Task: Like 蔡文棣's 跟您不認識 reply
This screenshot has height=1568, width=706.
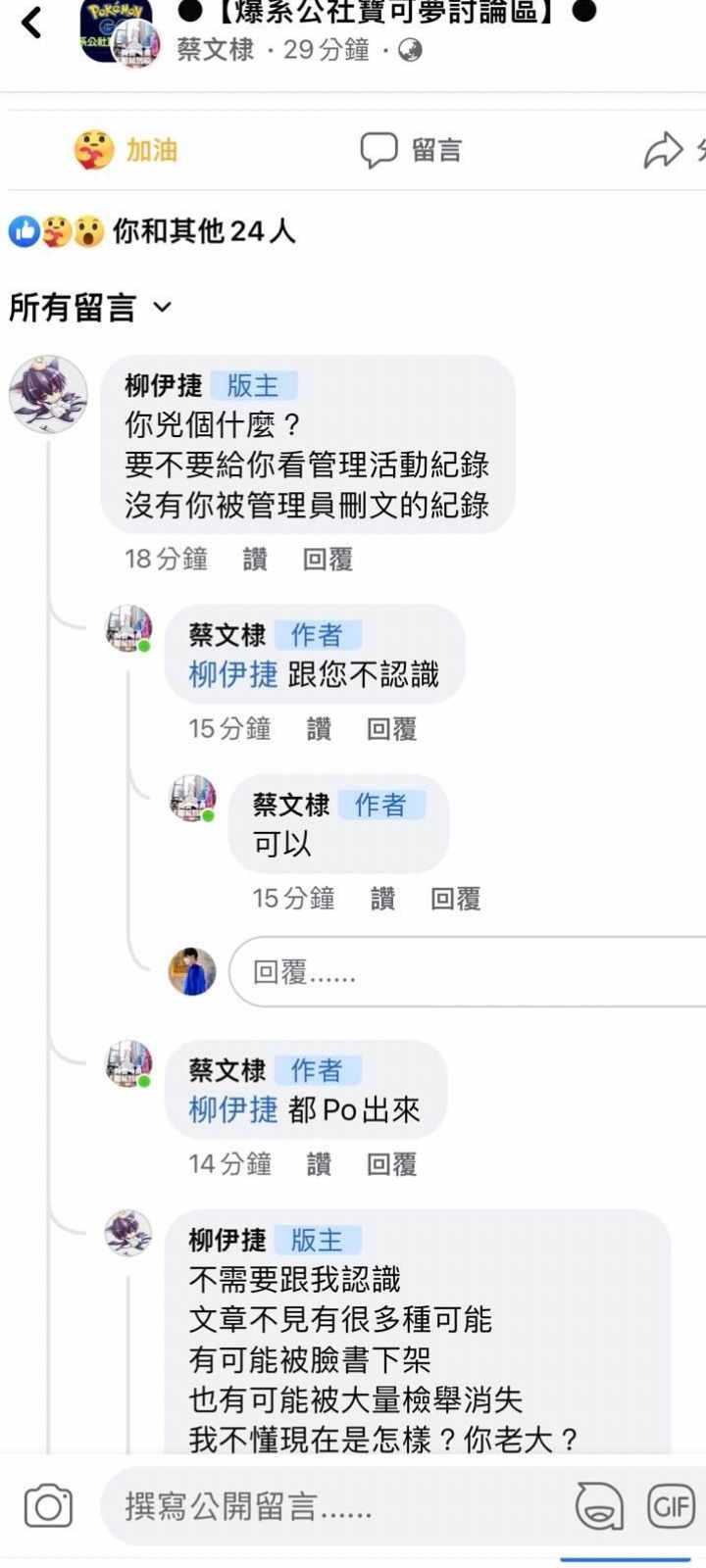Action: coord(319,728)
